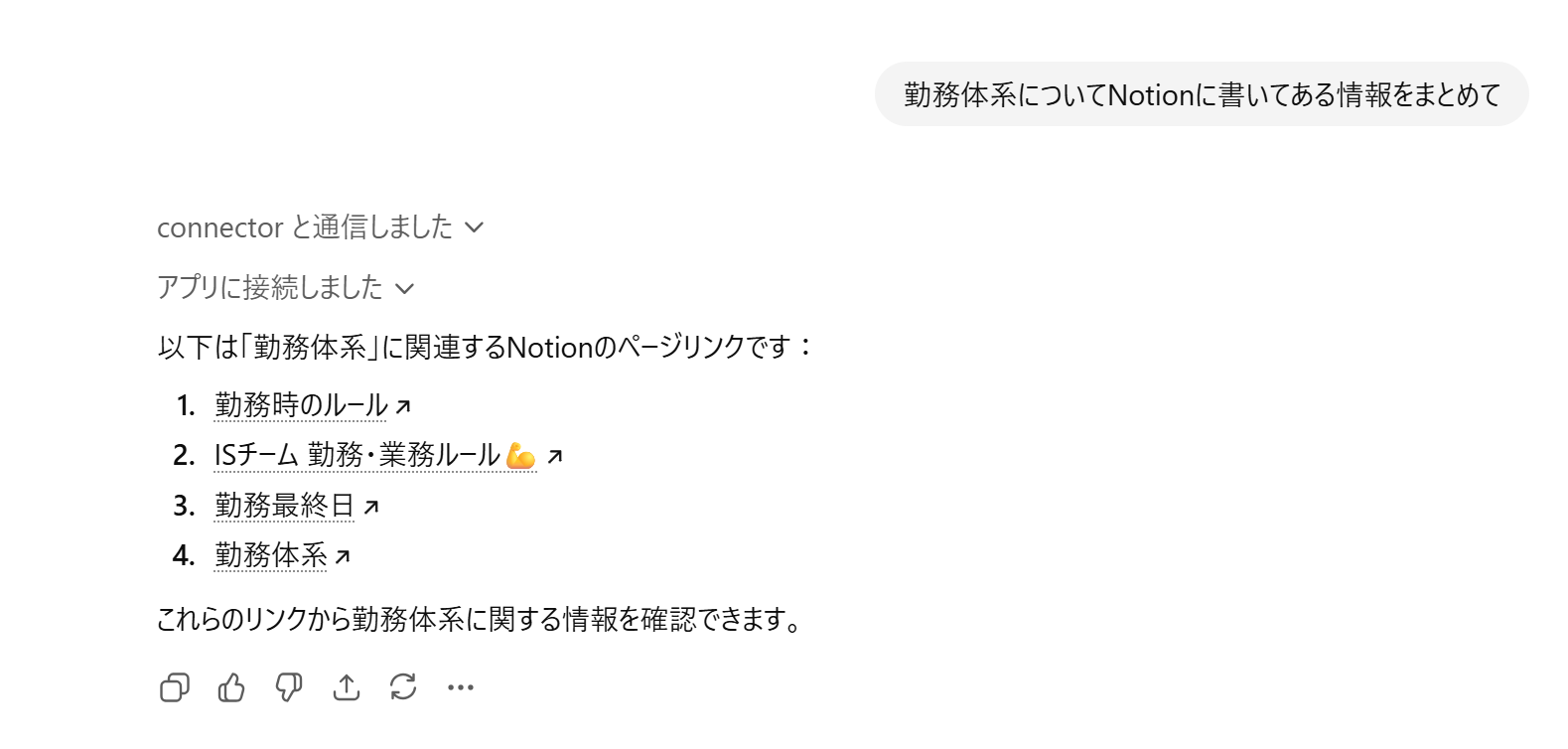Regenerate the response
Screen dimensions: 1568x749
coord(403,687)
